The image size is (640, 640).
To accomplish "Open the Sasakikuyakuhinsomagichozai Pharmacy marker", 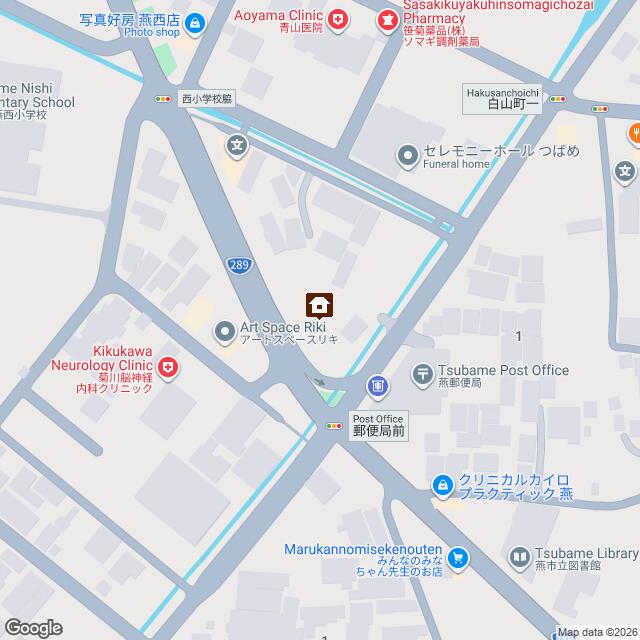I will point(386,18).
